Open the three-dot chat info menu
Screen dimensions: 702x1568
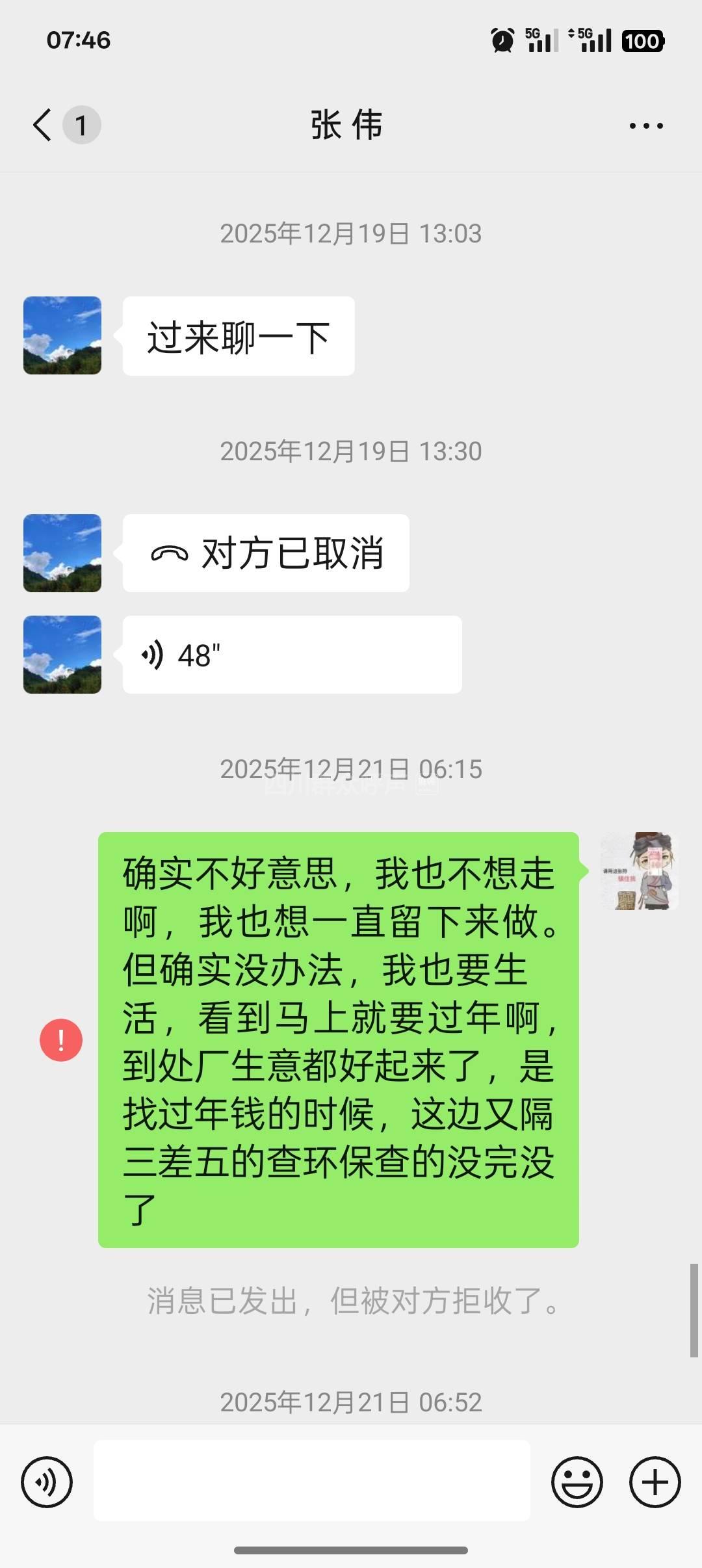[x=646, y=125]
